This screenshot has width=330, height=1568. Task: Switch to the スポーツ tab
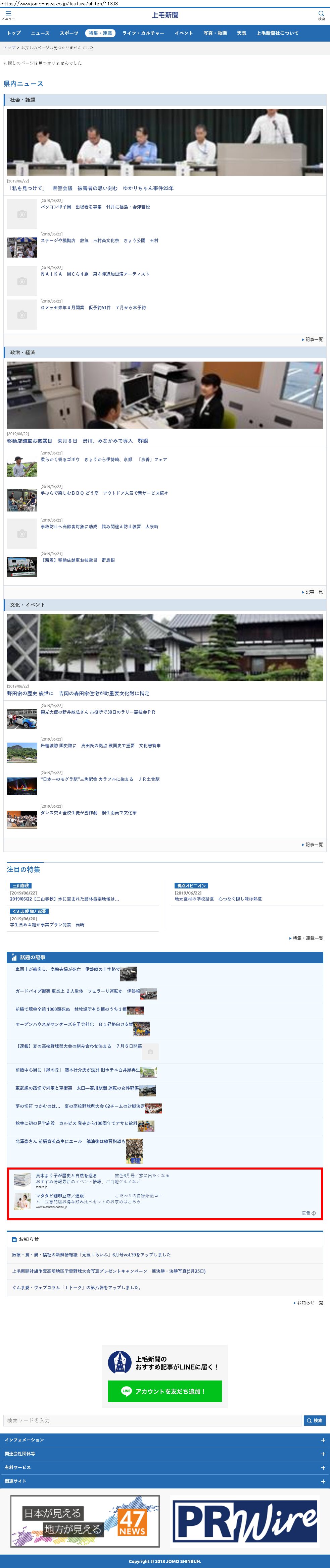click(x=69, y=34)
